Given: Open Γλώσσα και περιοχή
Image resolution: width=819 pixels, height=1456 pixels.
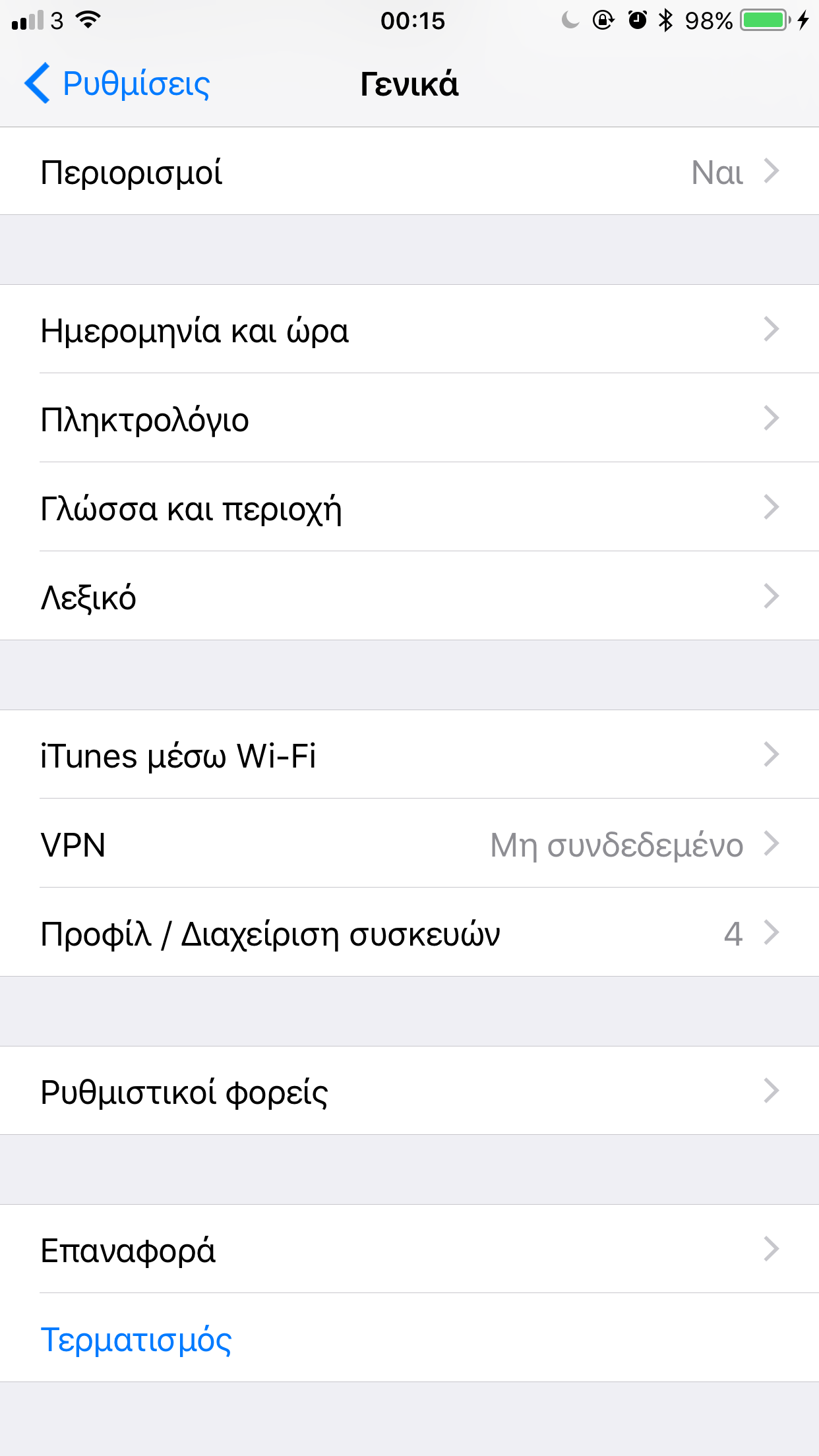Looking at the screenshot, I should coord(409,508).
